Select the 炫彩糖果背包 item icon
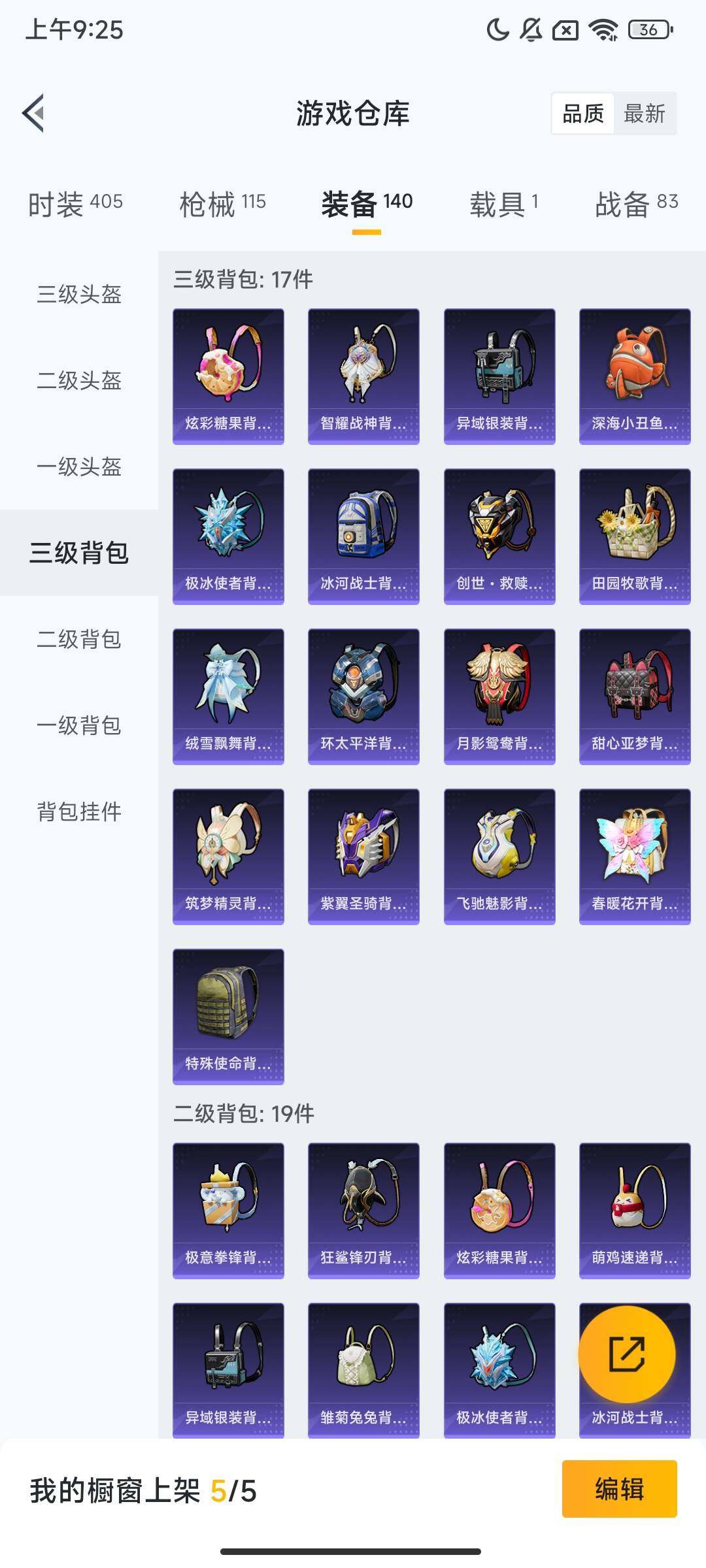Image resolution: width=706 pixels, height=1568 pixels. 229,369
